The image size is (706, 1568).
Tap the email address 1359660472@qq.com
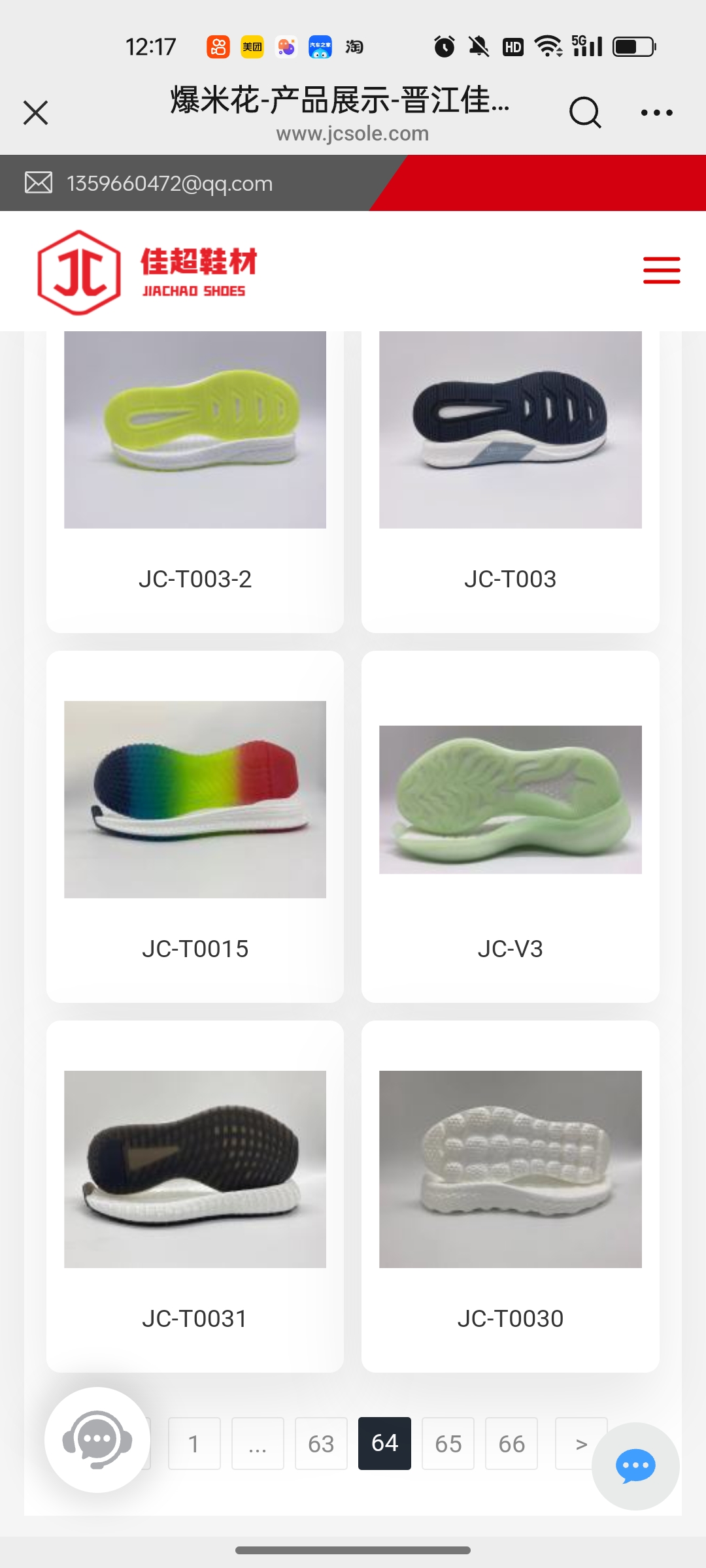pos(169,184)
